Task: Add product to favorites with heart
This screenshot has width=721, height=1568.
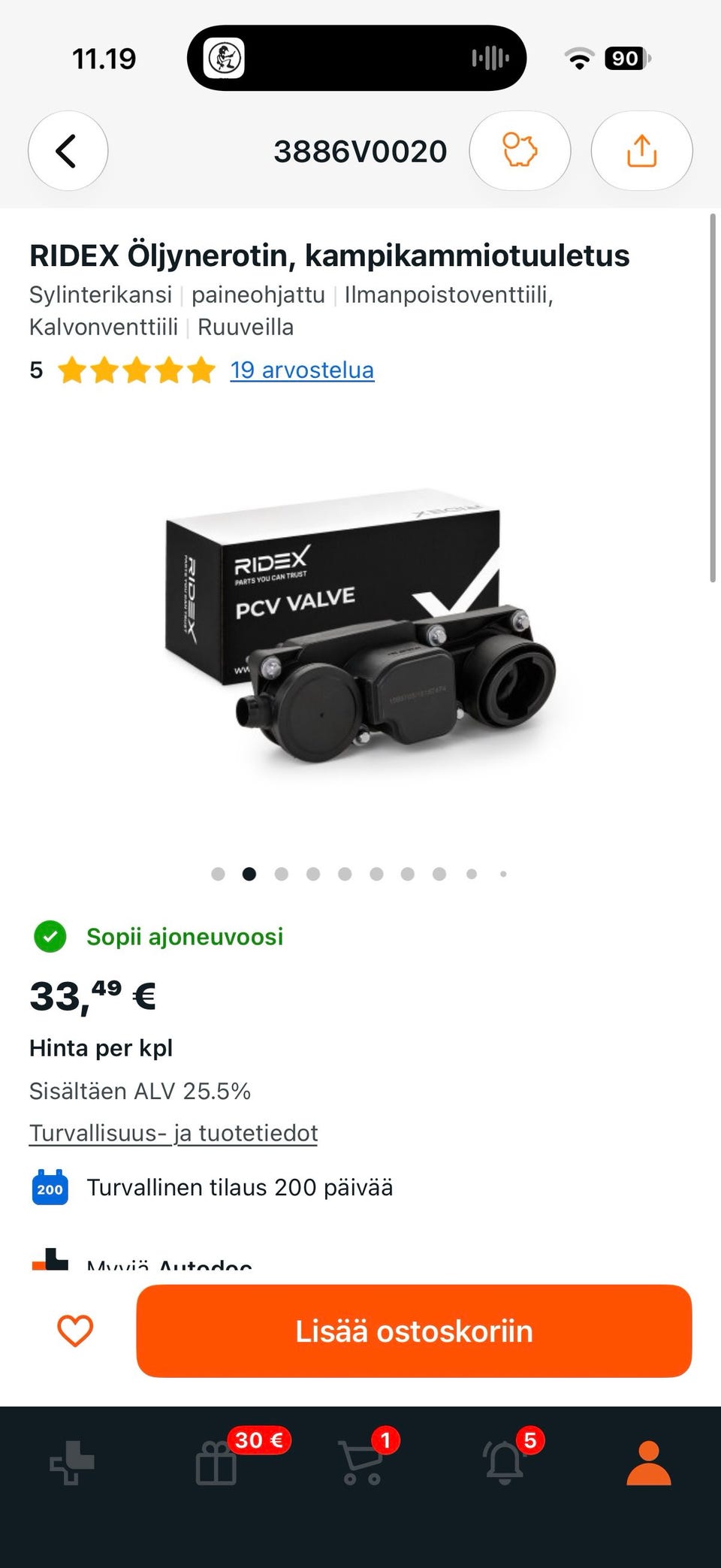Action: click(75, 1331)
